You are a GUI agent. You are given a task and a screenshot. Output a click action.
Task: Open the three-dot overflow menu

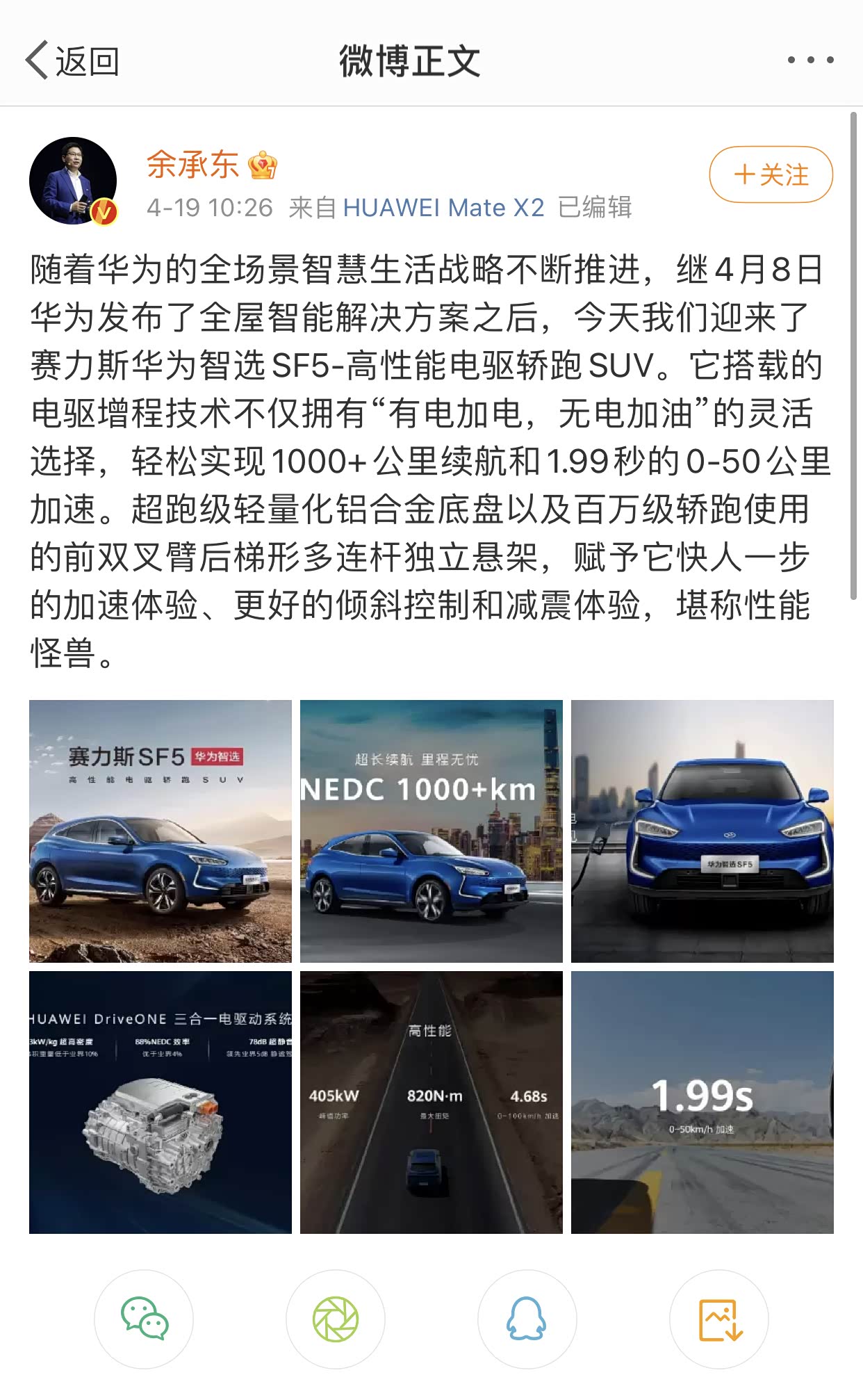click(x=810, y=60)
